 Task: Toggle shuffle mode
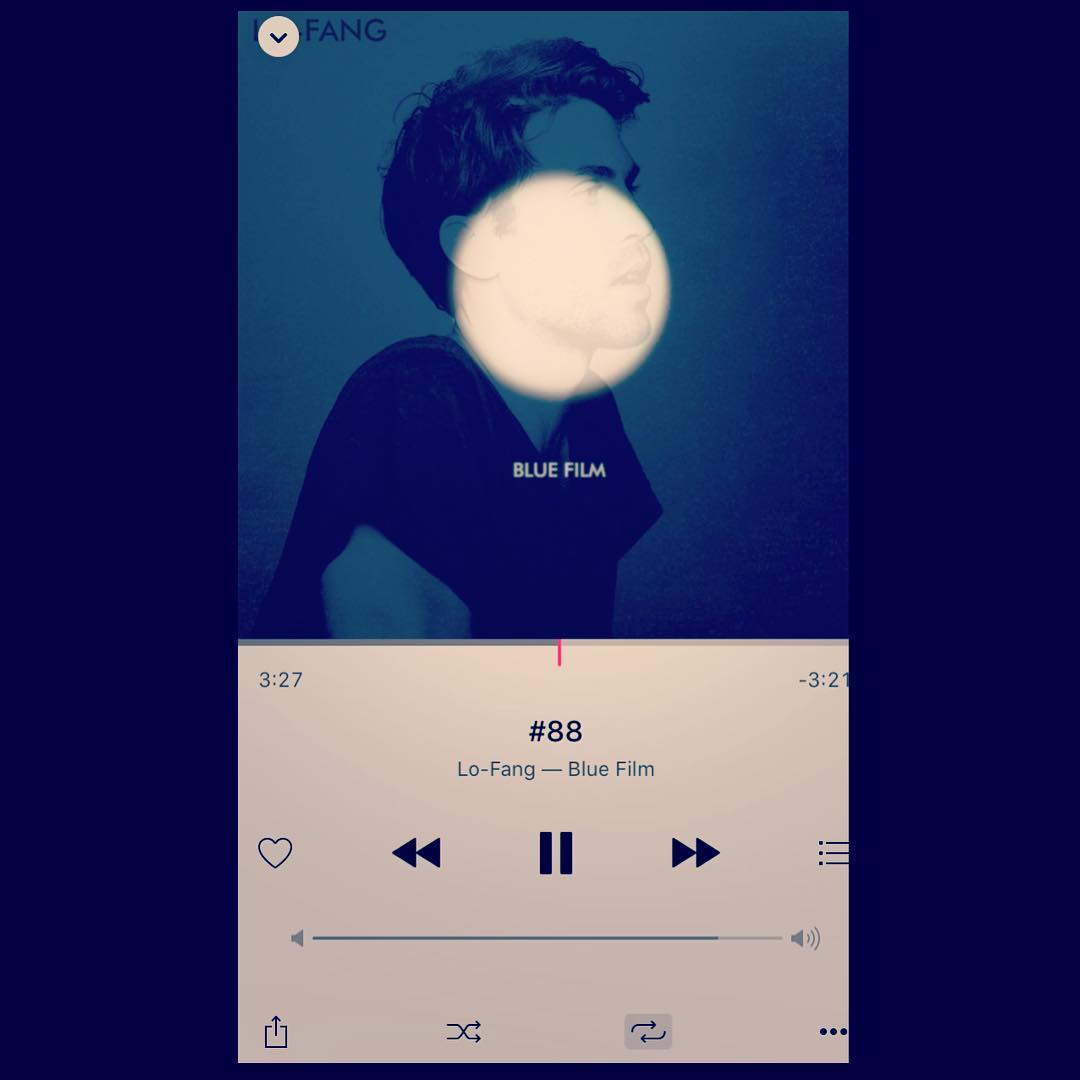click(x=464, y=1032)
